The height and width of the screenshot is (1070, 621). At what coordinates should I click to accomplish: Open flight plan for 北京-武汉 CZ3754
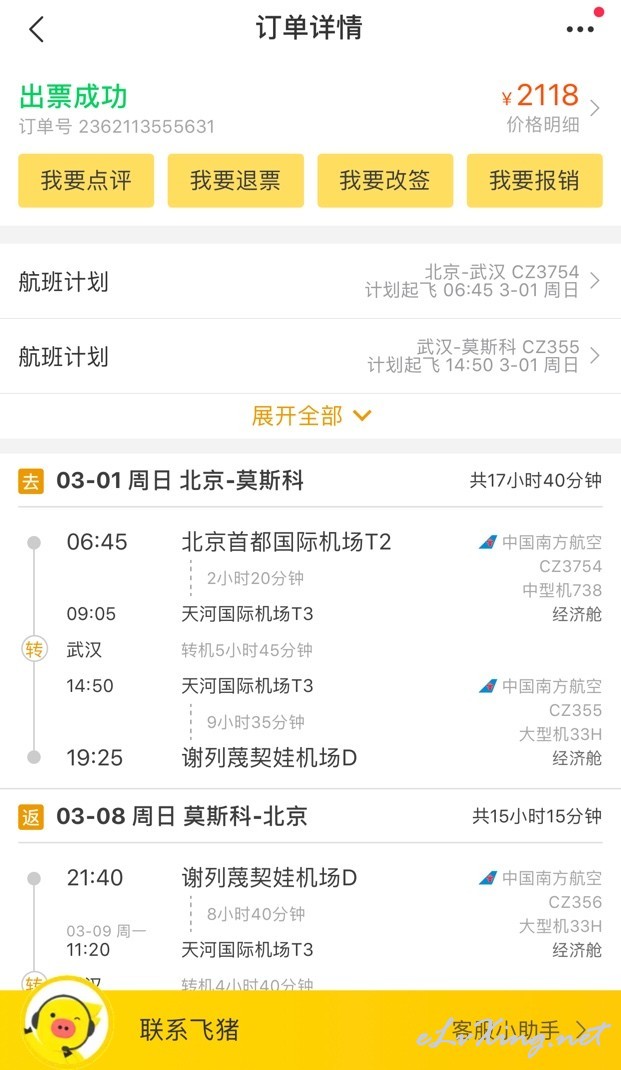[310, 281]
